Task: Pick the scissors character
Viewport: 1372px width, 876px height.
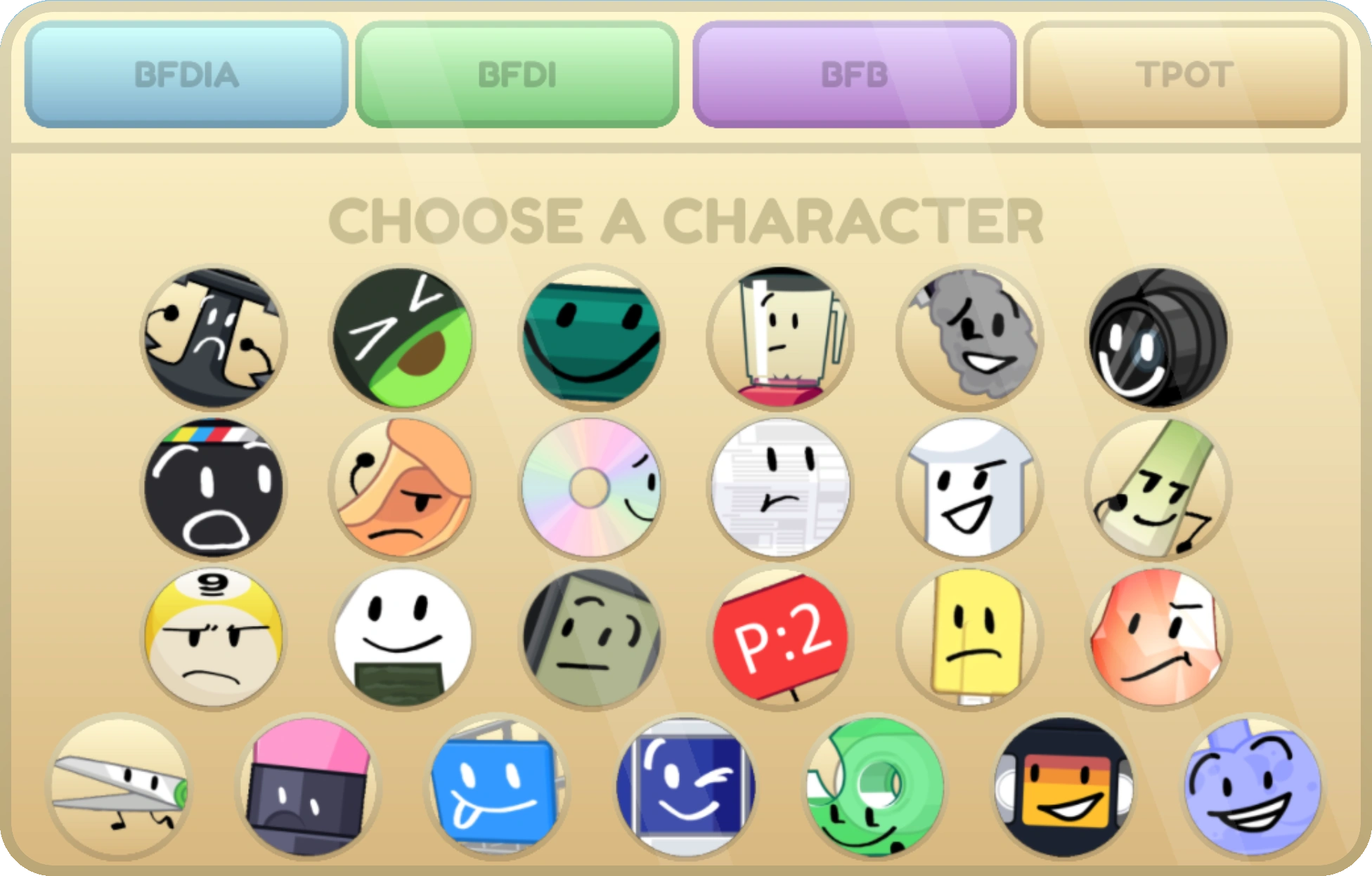Action: coord(119,787)
